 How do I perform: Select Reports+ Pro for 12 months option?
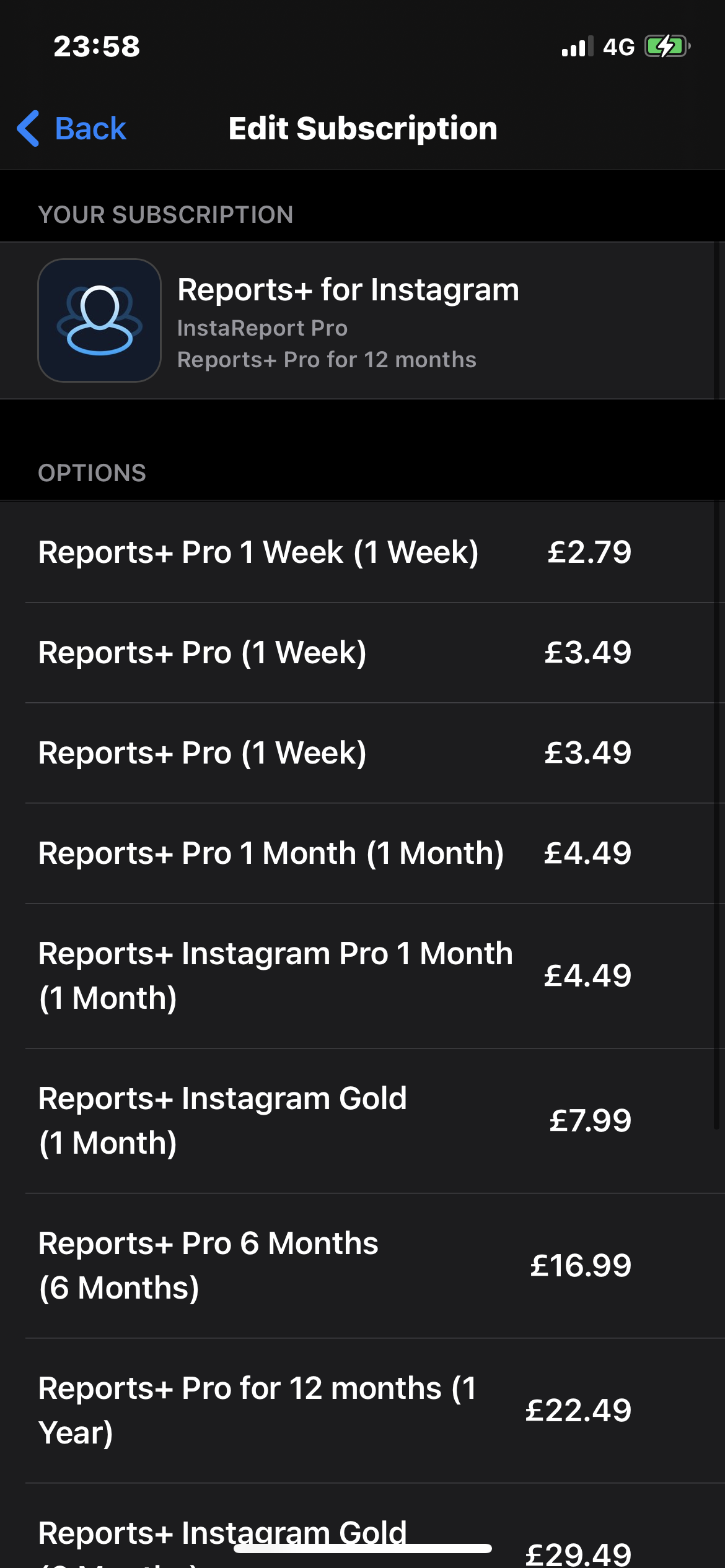coord(335,1410)
